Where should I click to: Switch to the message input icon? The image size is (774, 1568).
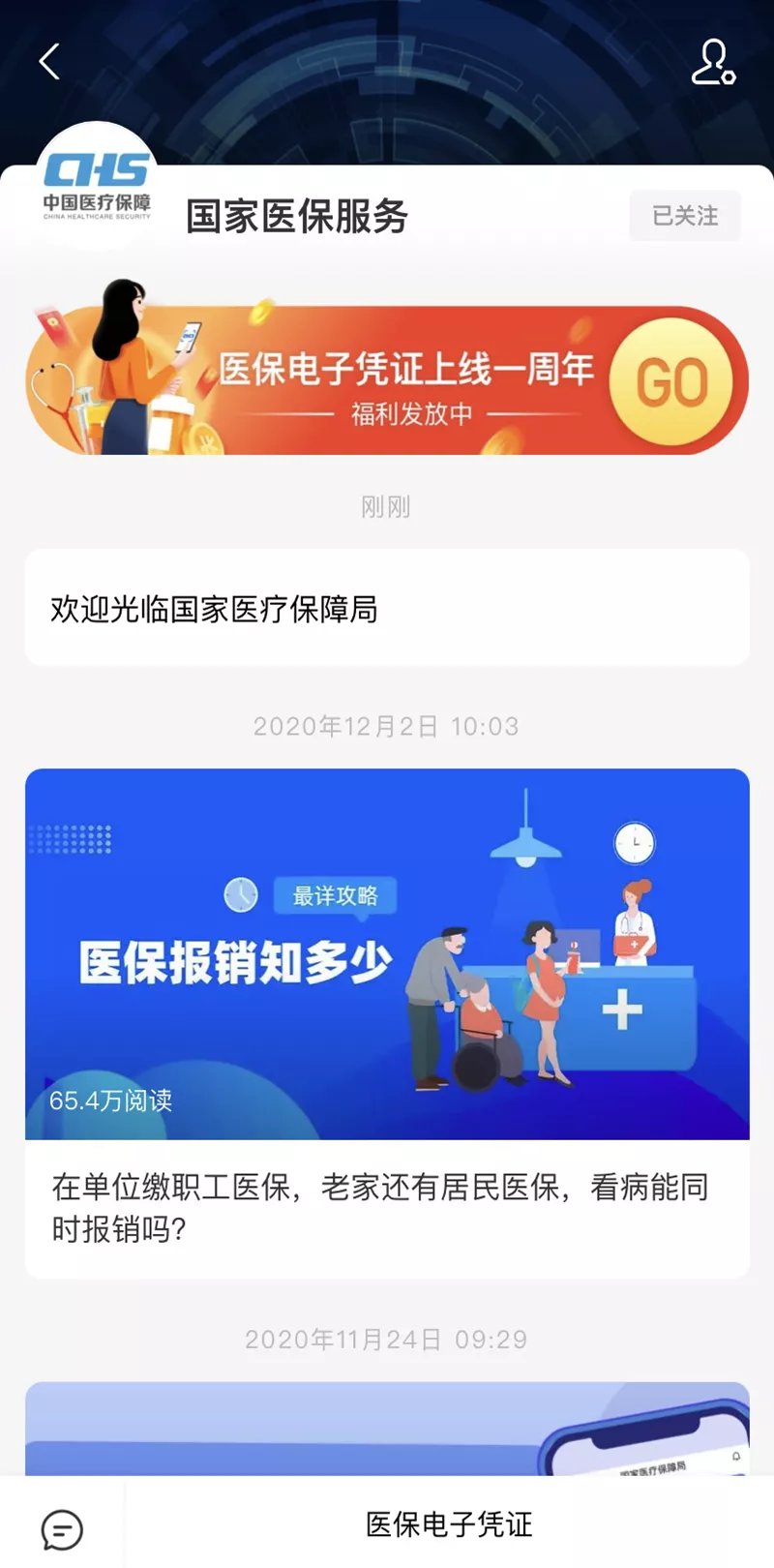pos(62,1529)
